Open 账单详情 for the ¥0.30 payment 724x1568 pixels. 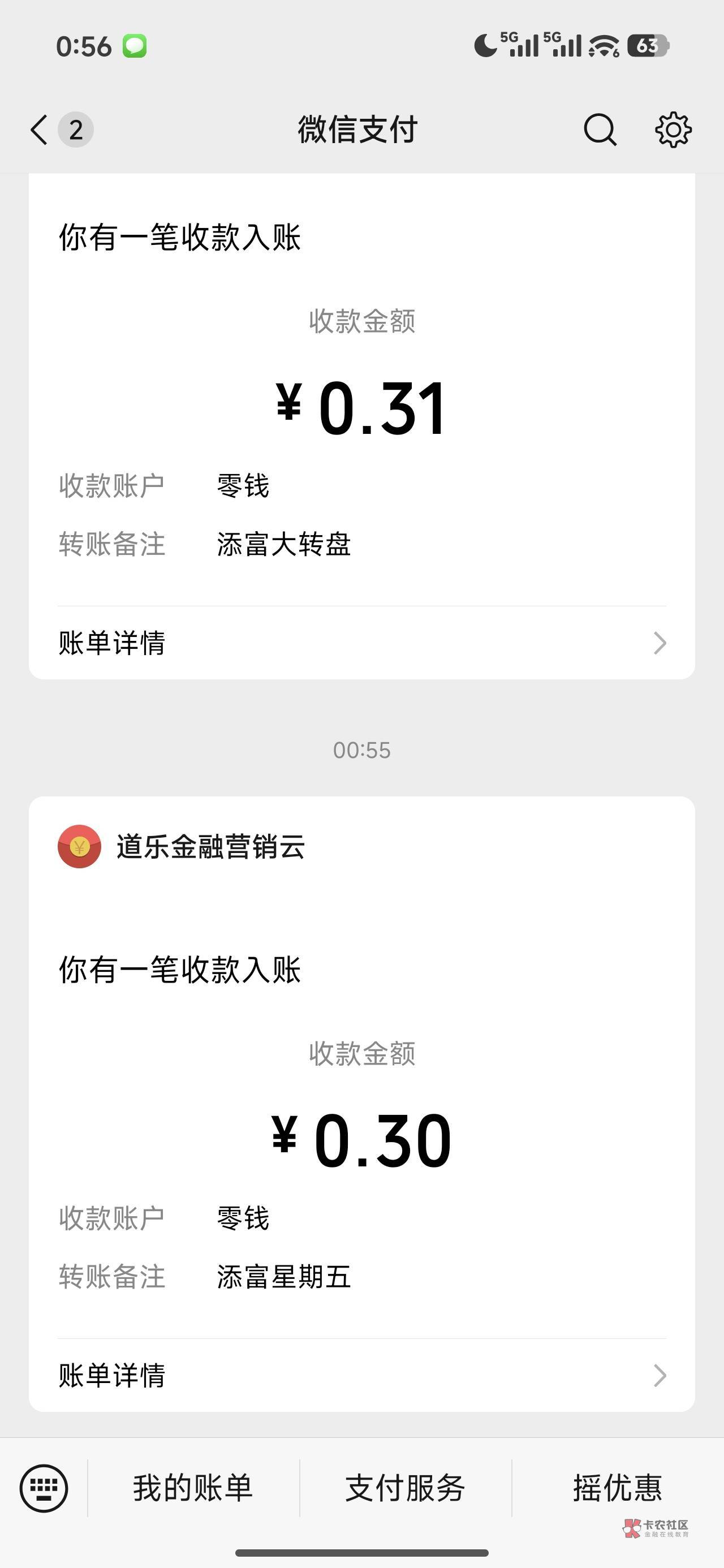click(361, 1375)
